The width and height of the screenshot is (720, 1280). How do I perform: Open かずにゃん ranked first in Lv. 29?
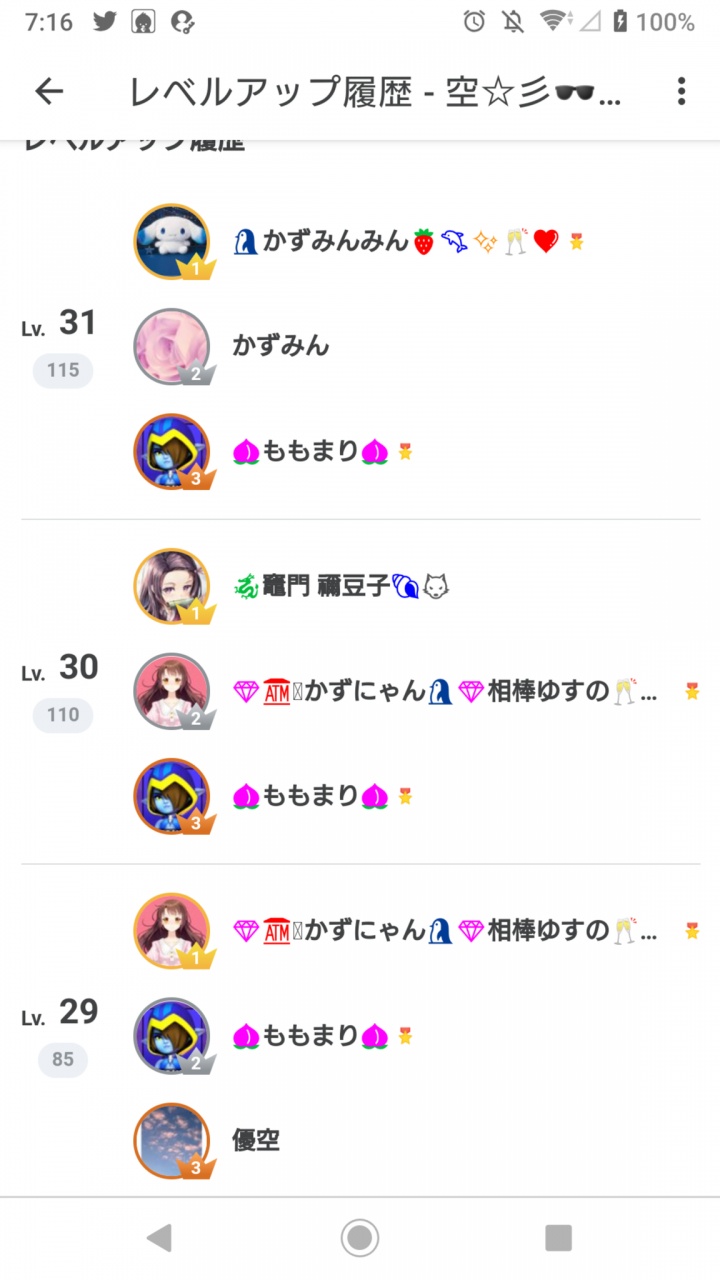pos(417,931)
